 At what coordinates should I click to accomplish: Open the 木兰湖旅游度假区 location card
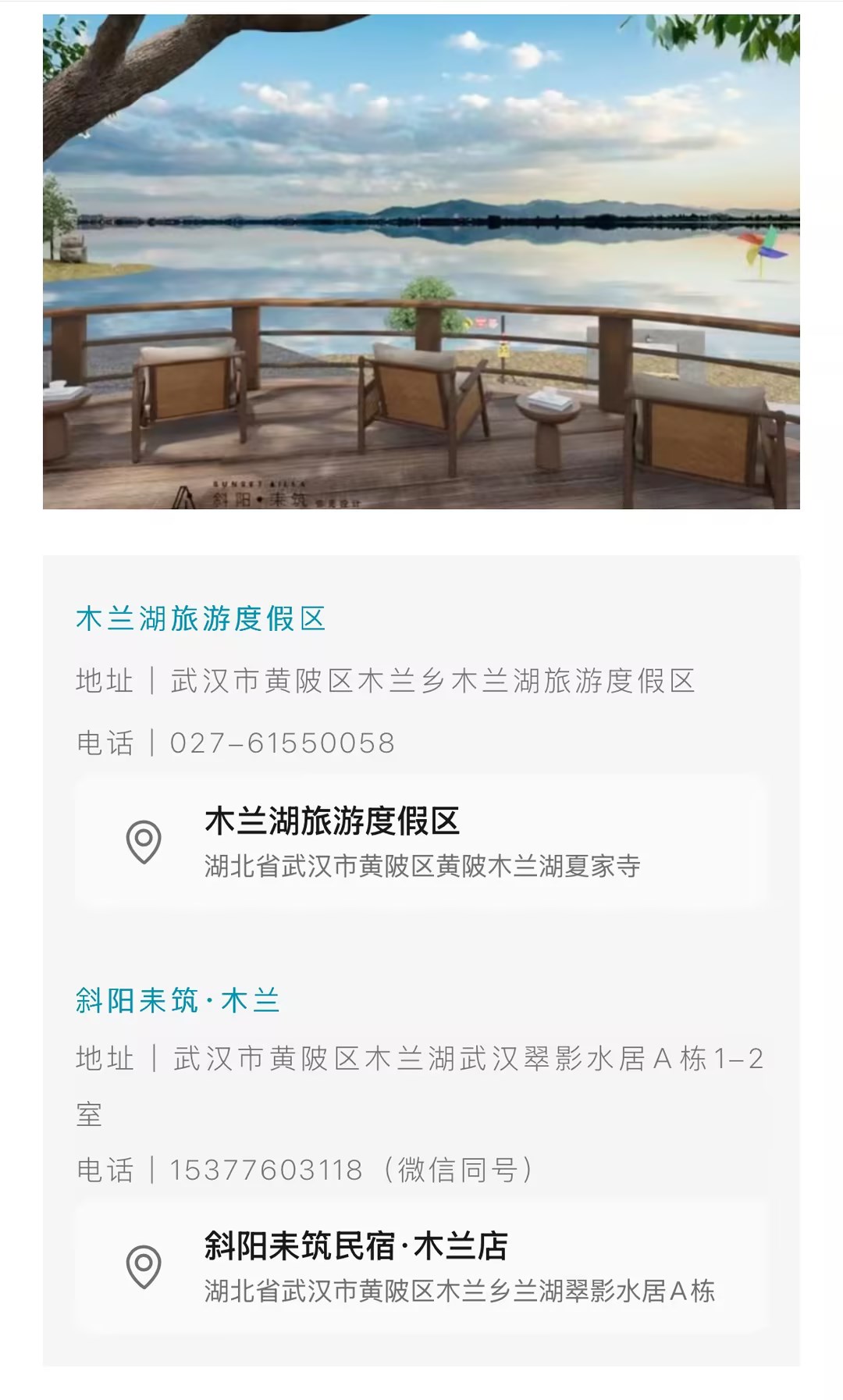pos(421,842)
